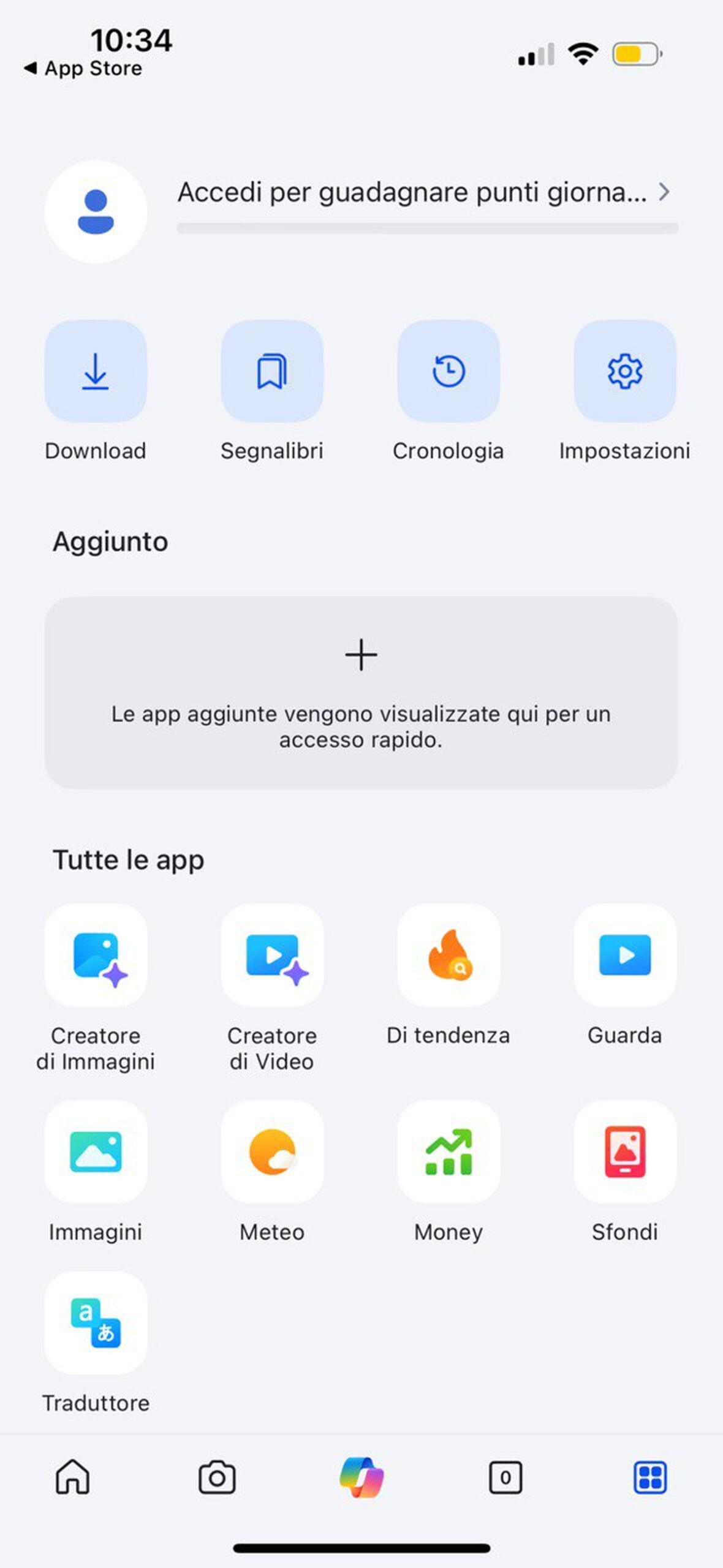Open the Immagini app
Image resolution: width=723 pixels, height=1568 pixels.
[x=96, y=1151]
